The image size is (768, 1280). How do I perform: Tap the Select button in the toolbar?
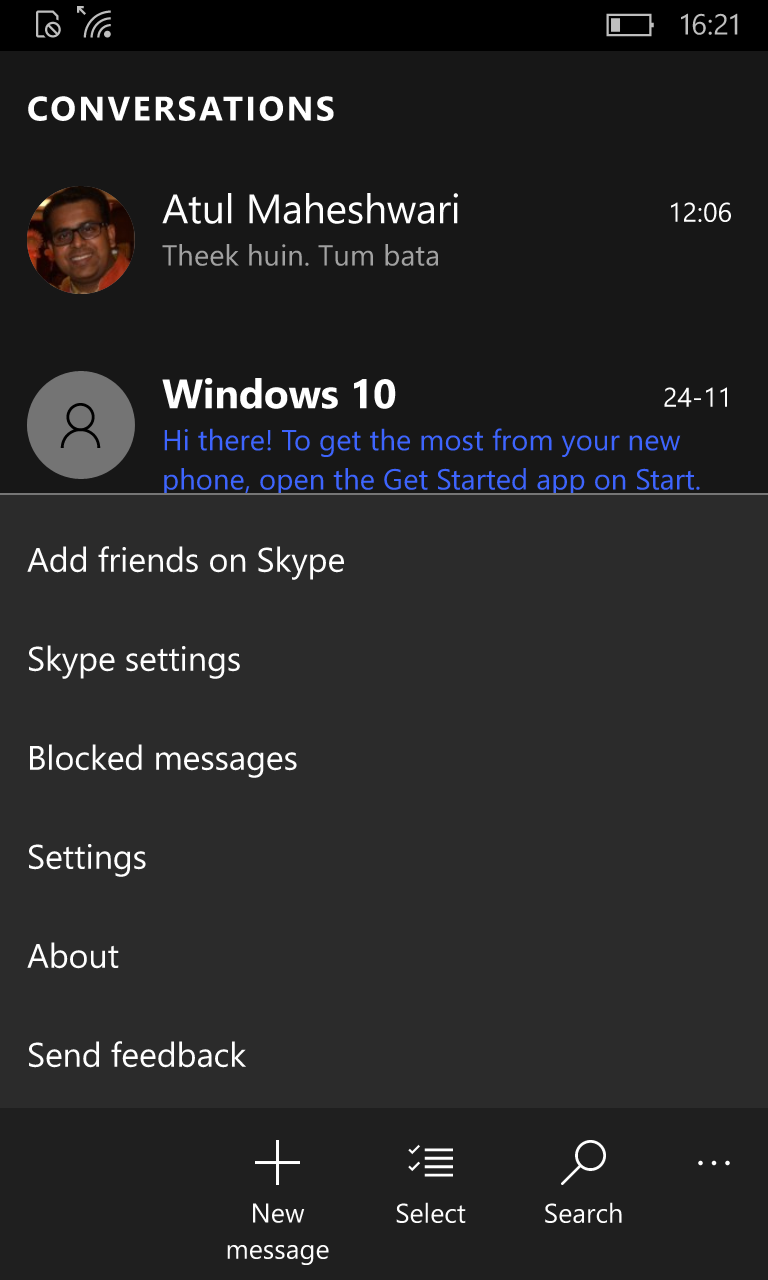(x=431, y=1185)
